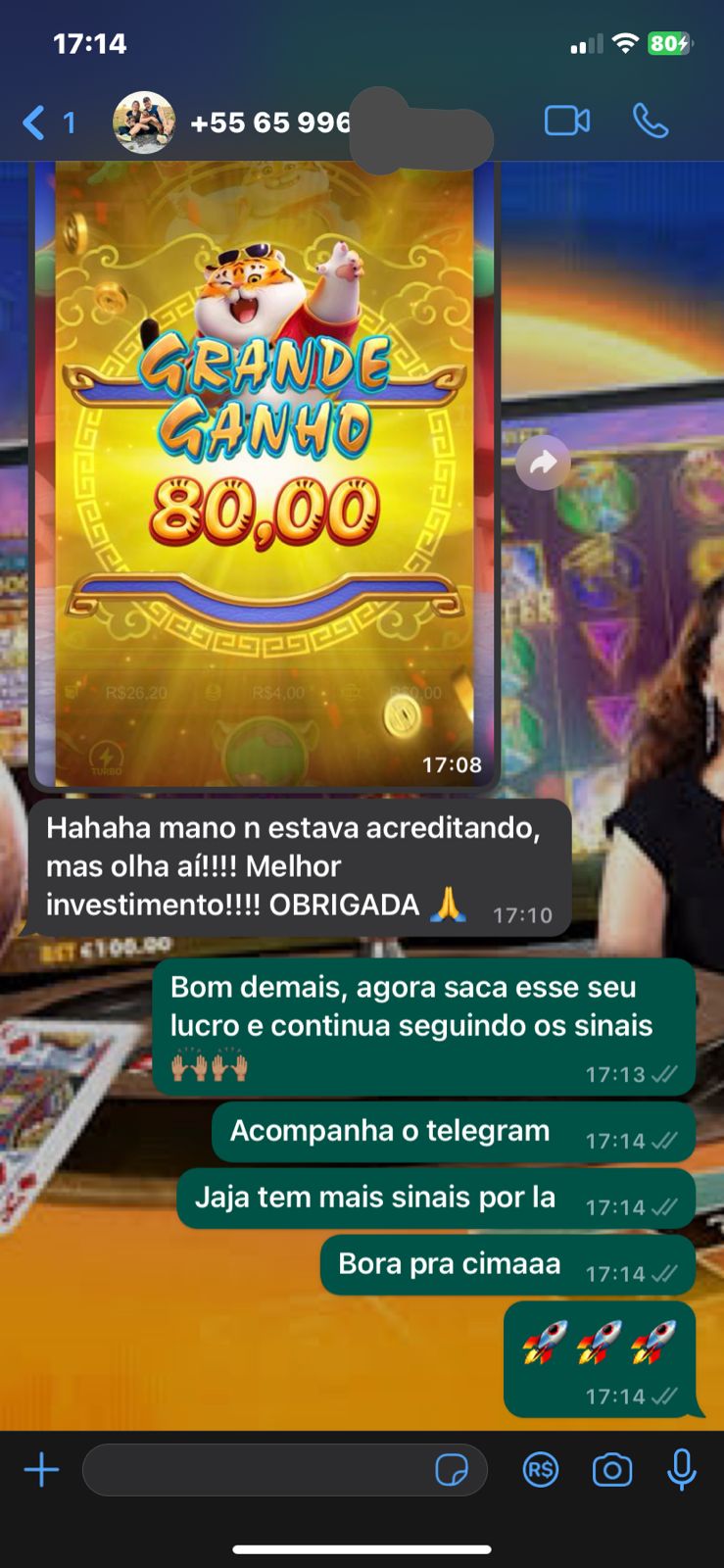Open contact info from the phone number
This screenshot has width=724, height=1568.
point(270,123)
